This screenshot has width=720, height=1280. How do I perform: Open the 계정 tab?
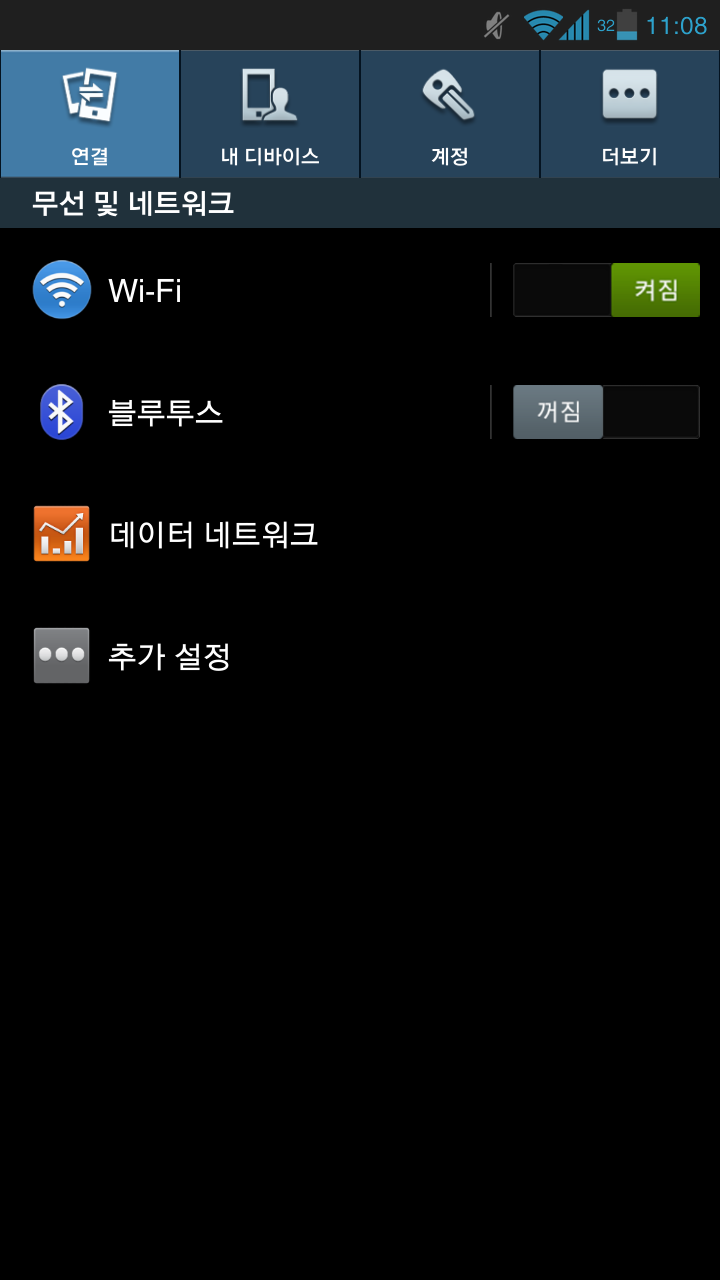[450, 115]
